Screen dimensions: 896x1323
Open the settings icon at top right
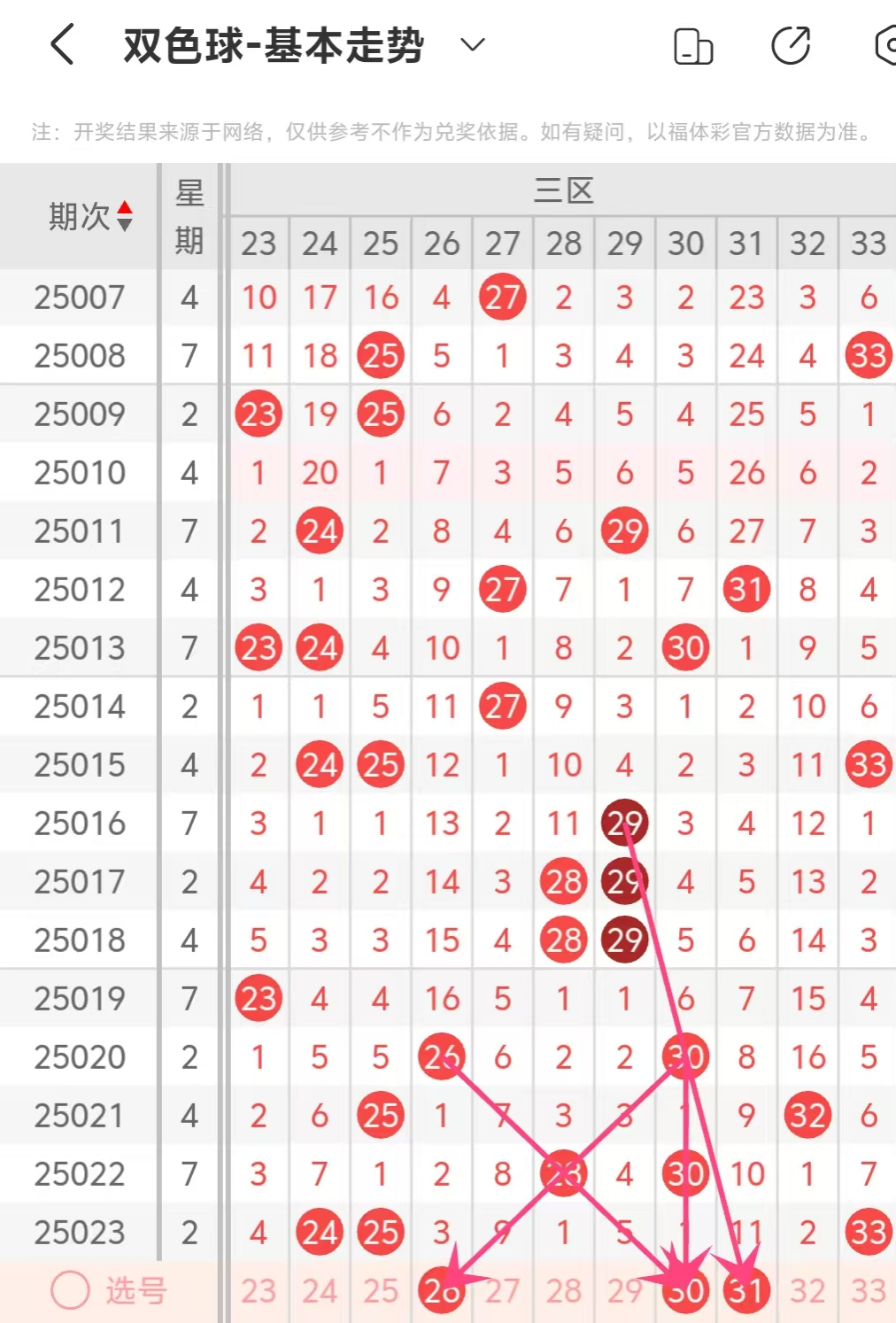point(885,46)
